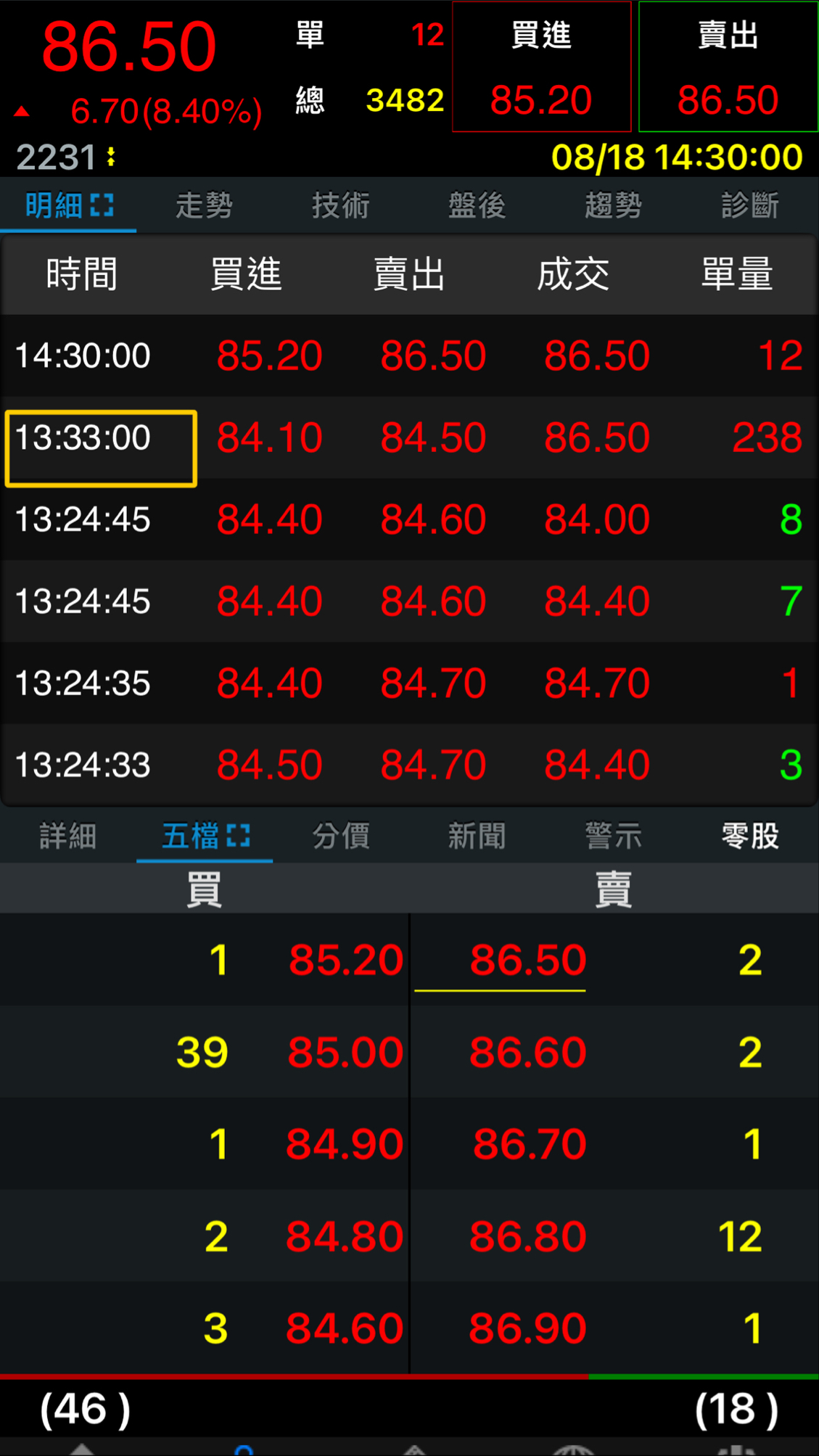Show the 新聞 tab
The height and width of the screenshot is (1456, 819).
coord(477,836)
